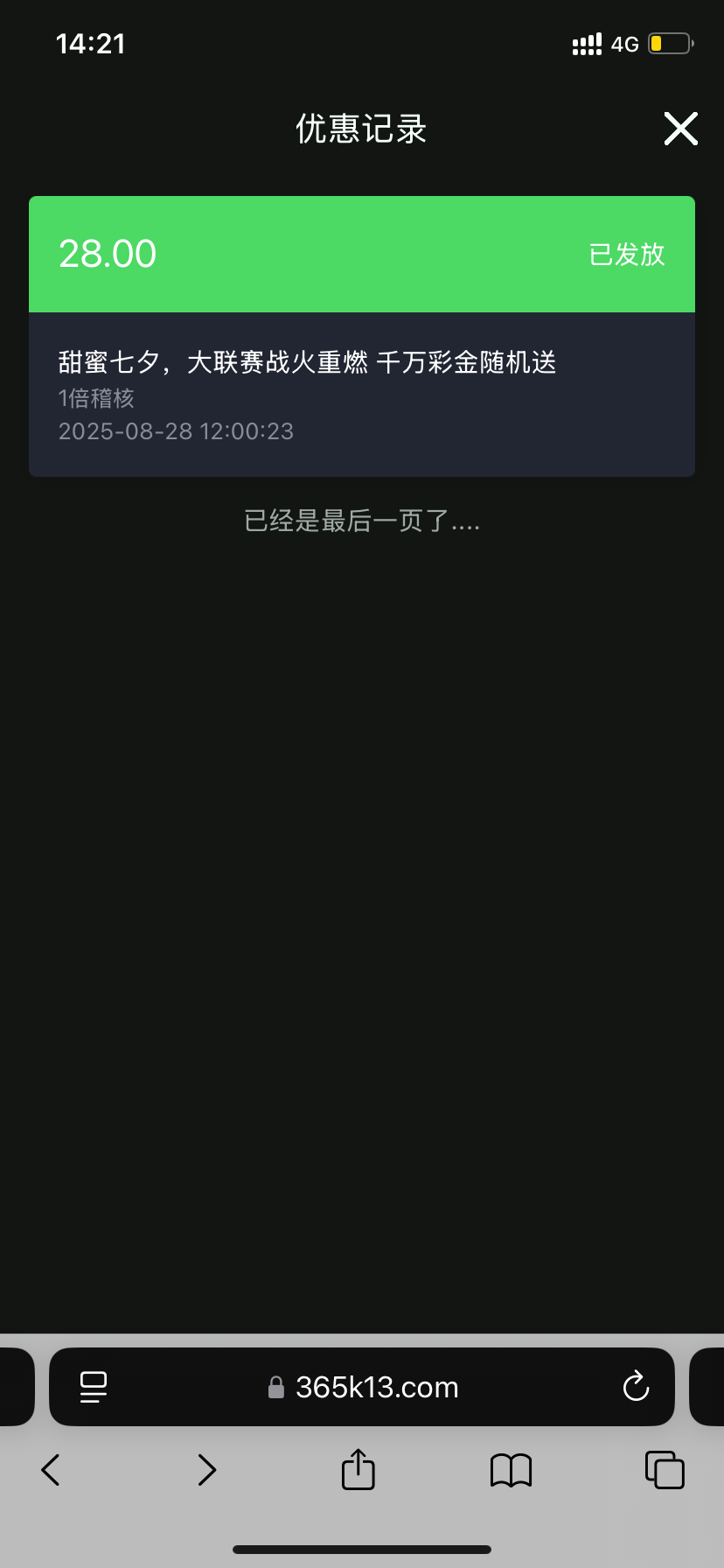Screen dimensions: 724x1568
Task: Close the 优惠记录 page
Action: pos(680,129)
